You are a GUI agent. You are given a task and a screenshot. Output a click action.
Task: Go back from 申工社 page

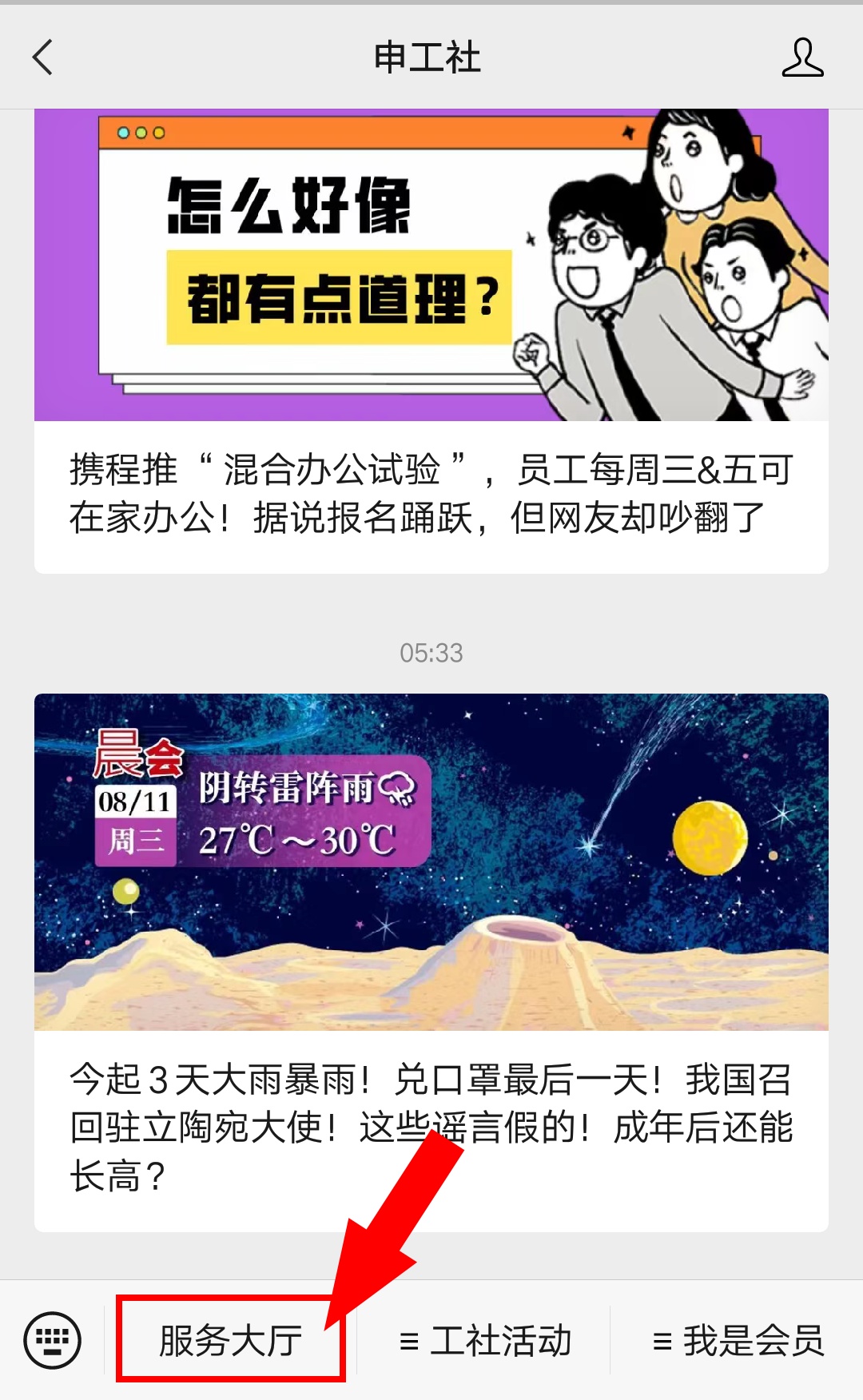click(x=43, y=58)
